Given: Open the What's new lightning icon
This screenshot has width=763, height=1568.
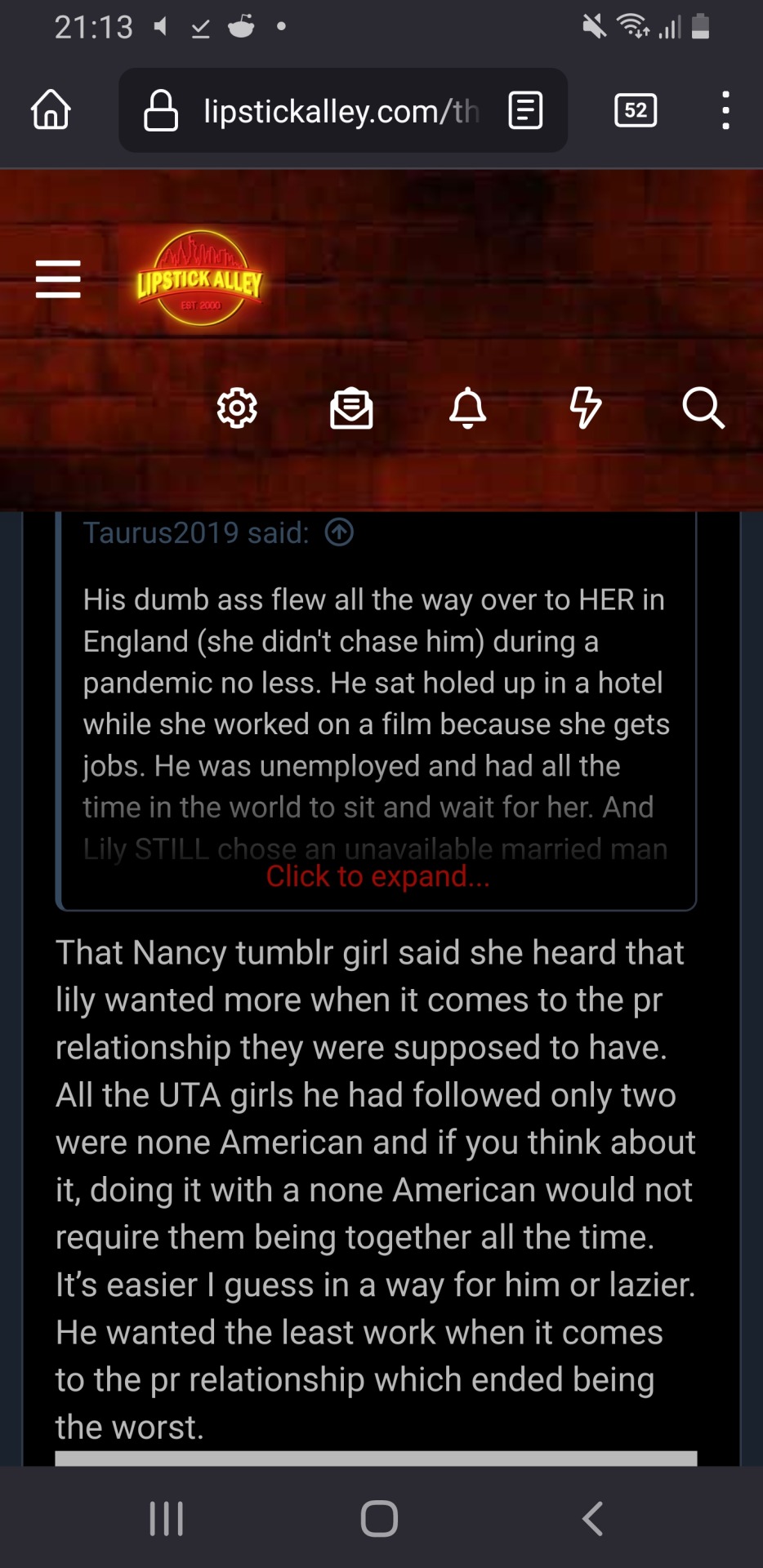Looking at the screenshot, I should pos(585,408).
